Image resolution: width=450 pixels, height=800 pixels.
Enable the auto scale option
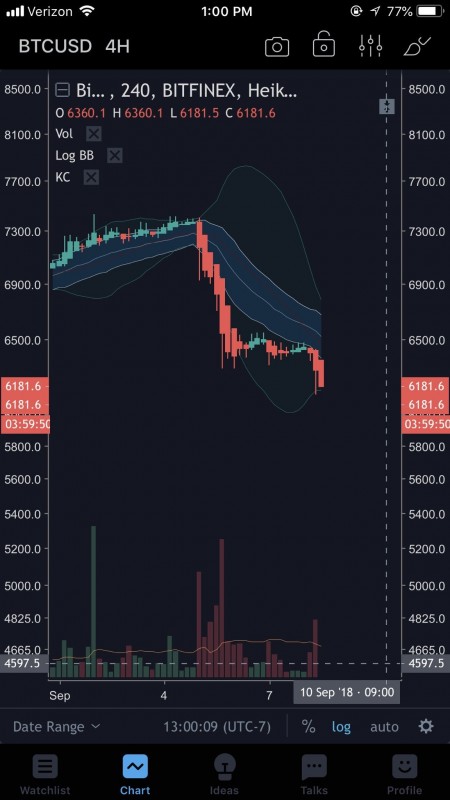(384, 727)
